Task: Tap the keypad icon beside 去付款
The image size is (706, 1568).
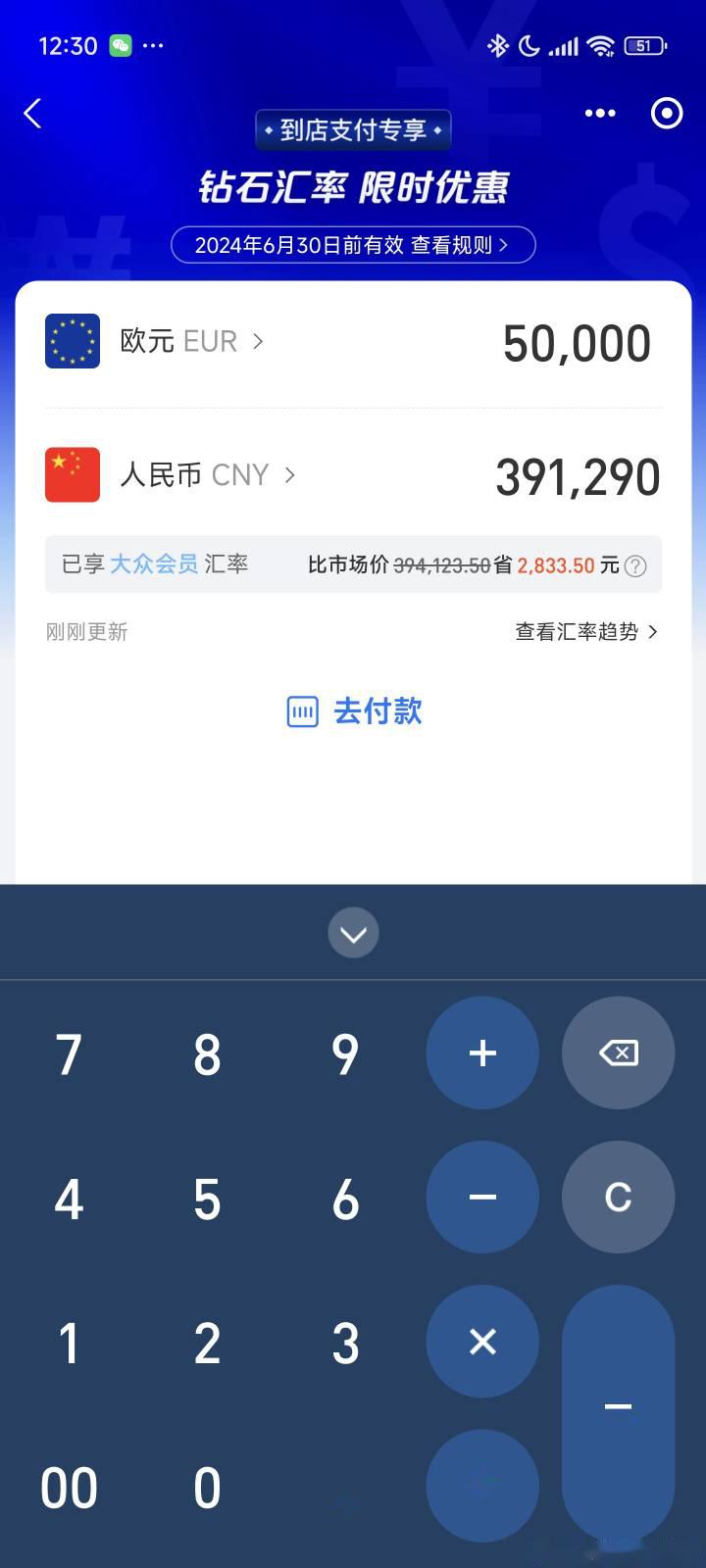Action: click(303, 712)
